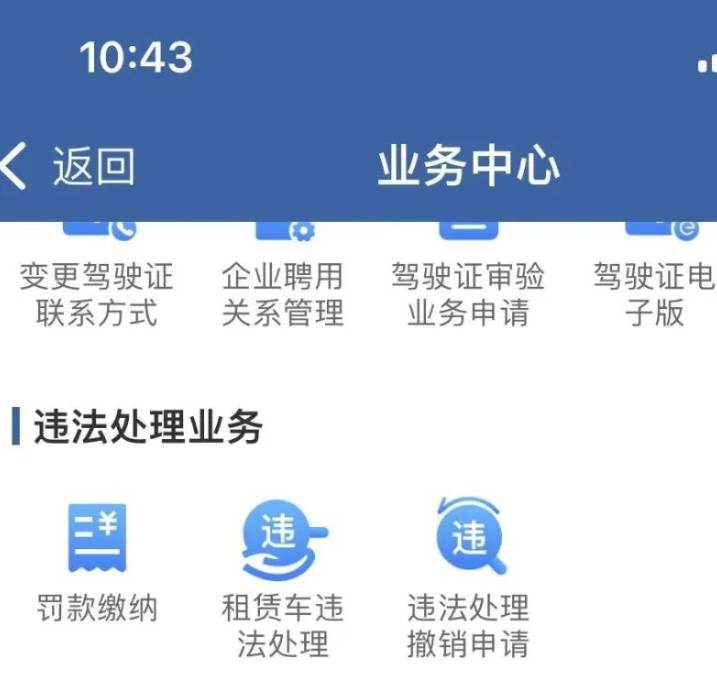Open 罚款缴纳 to pay fines
This screenshot has height=680, width=717.
point(97,562)
